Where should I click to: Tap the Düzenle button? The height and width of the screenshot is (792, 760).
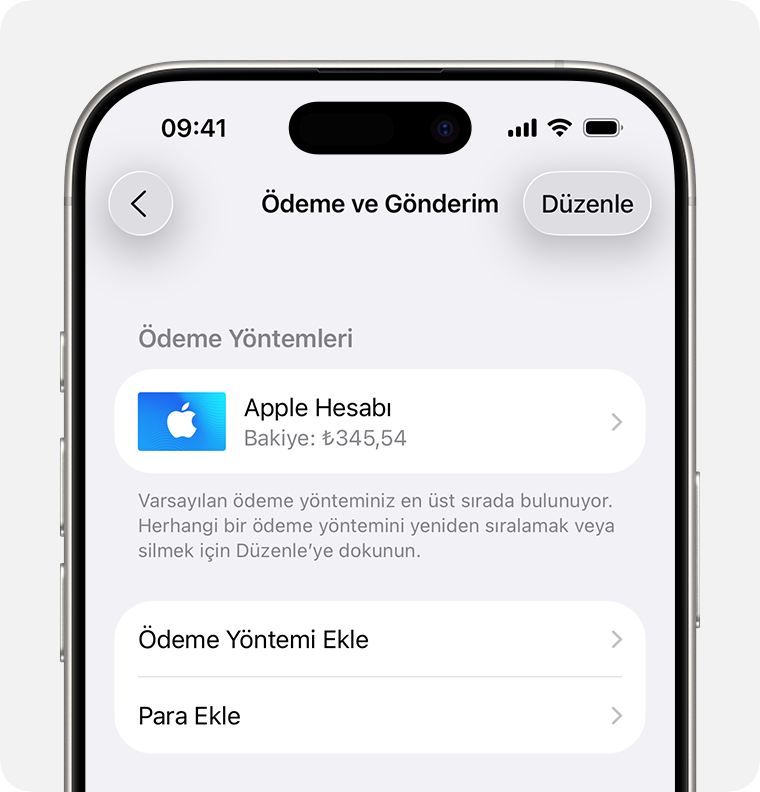[x=587, y=203]
